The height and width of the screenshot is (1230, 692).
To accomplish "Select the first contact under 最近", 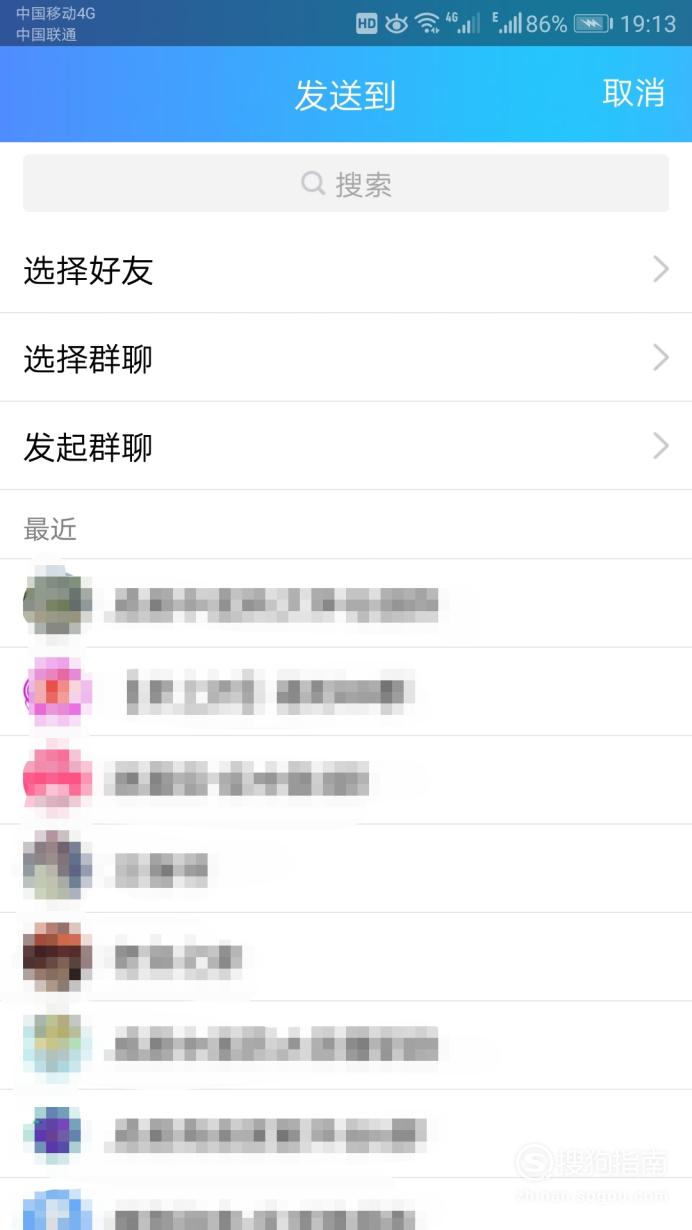I will tap(346, 603).
